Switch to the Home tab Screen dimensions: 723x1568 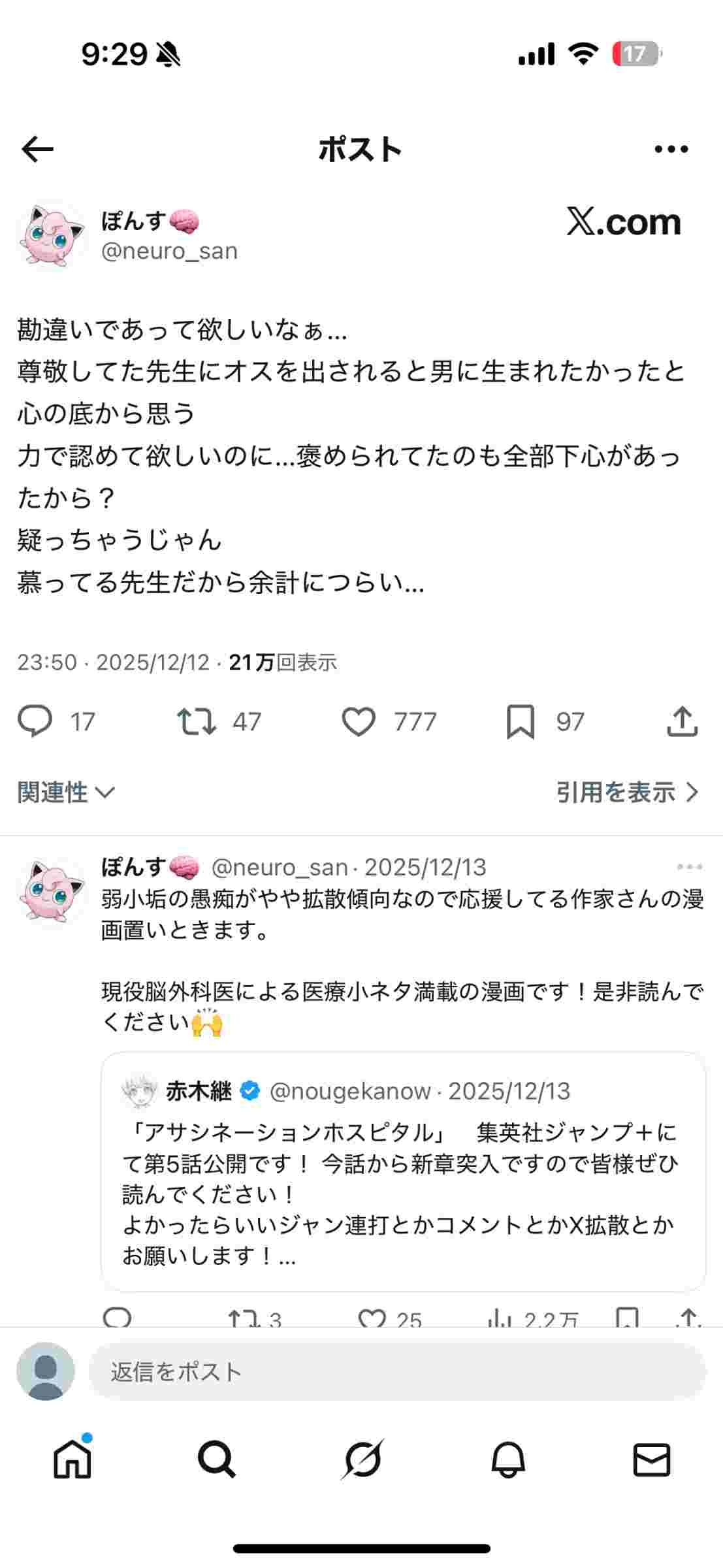tap(72, 1460)
